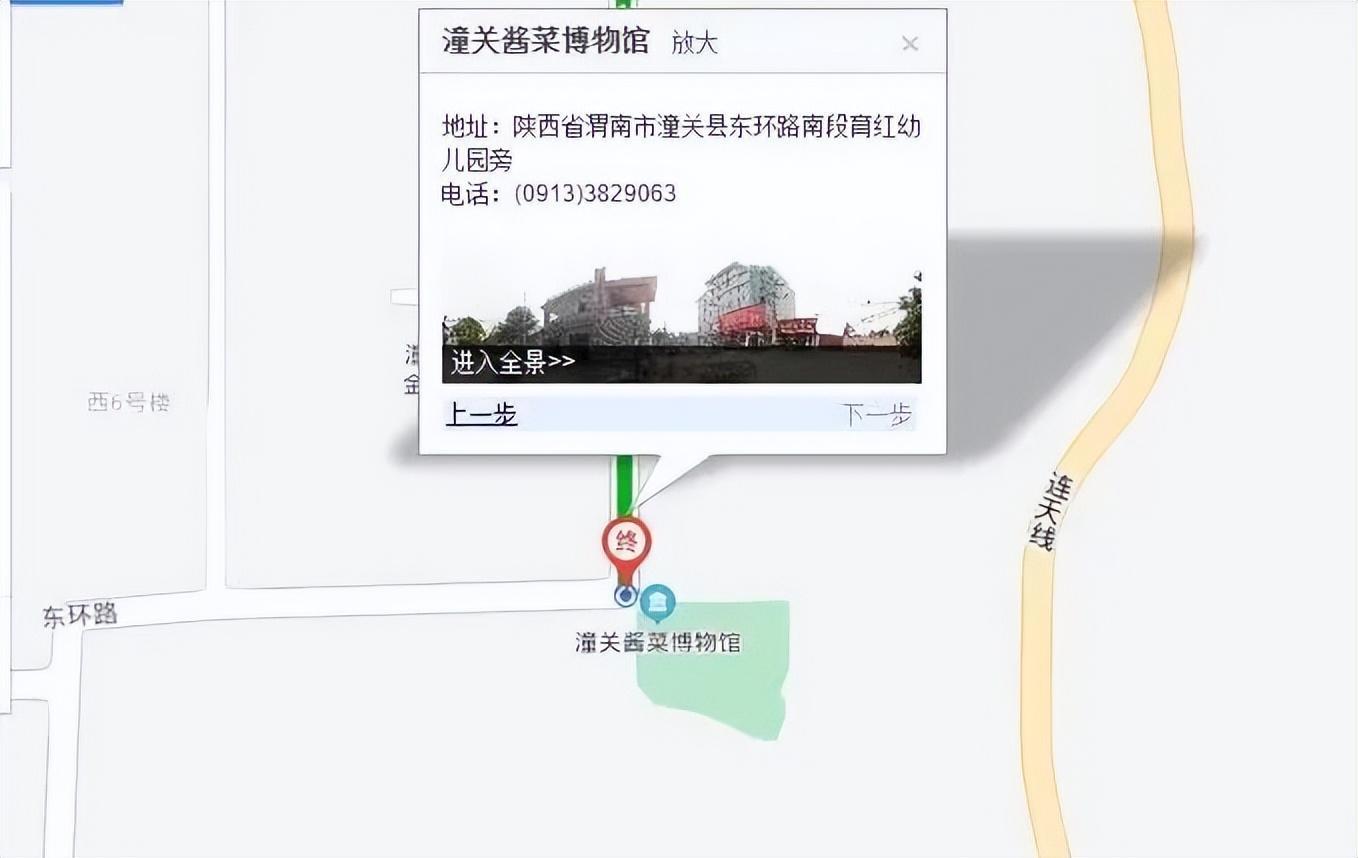Go back with 上一步
This screenshot has width=1358, height=858.
pos(481,415)
